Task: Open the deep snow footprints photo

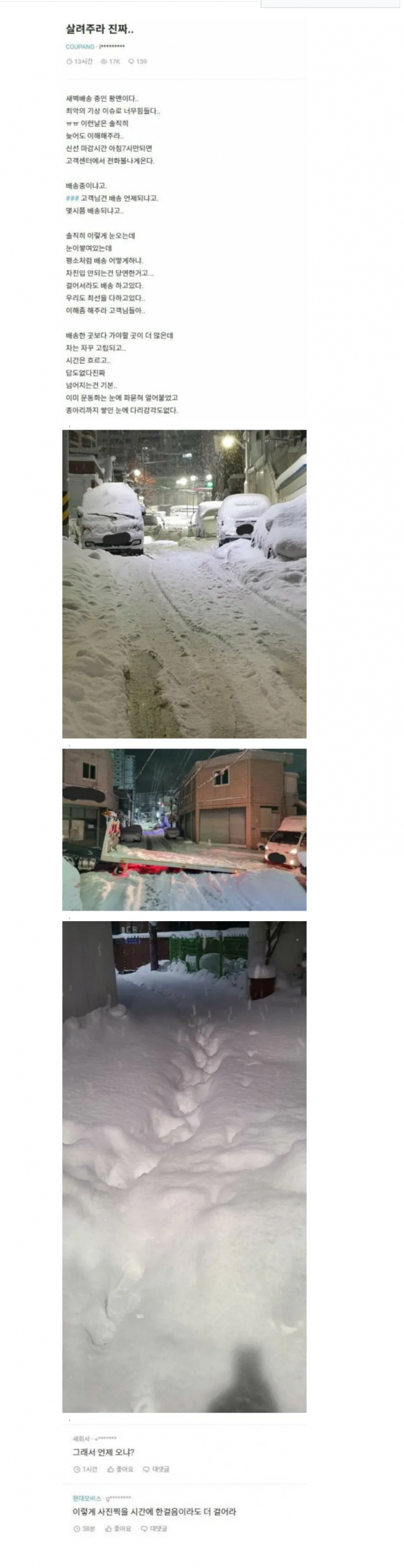Action: point(184,1166)
